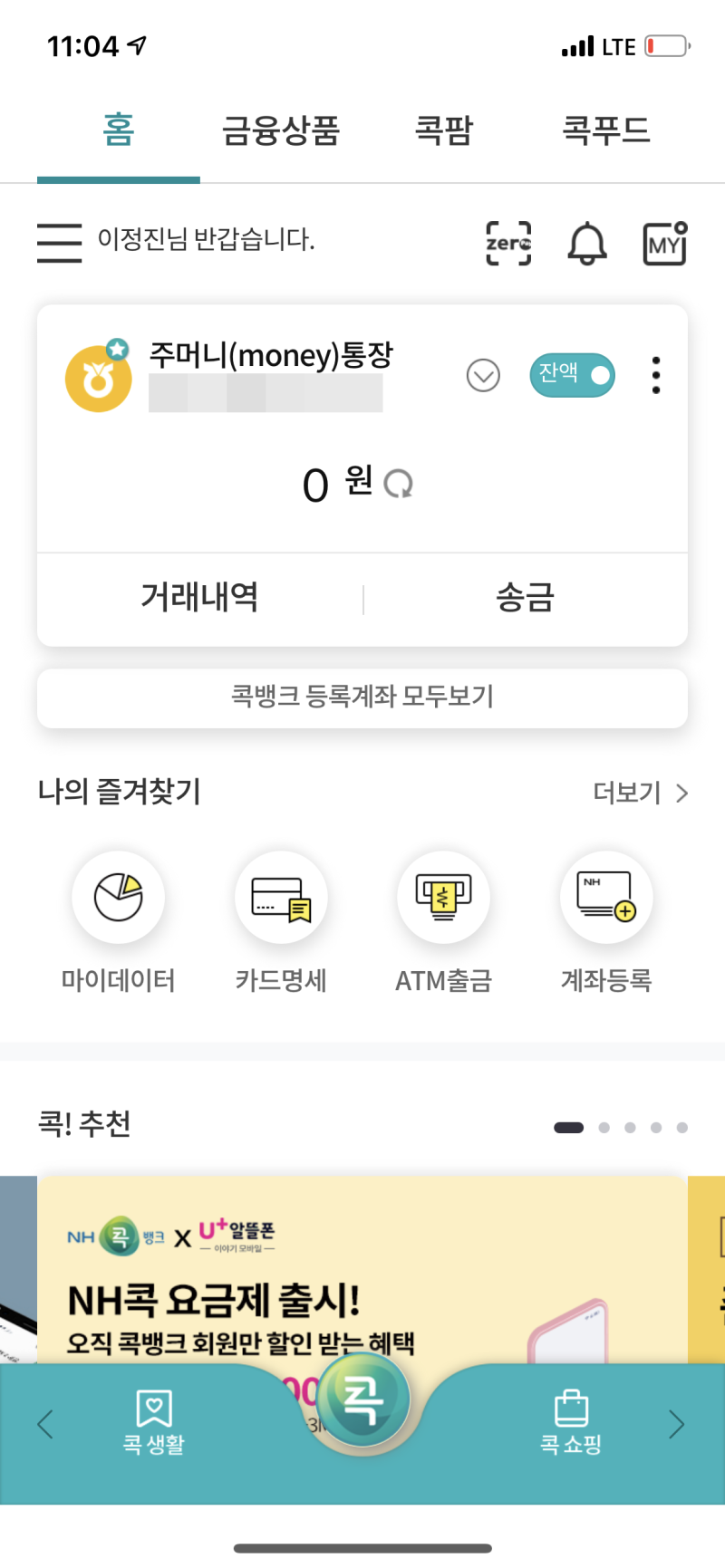Open the notification bell
Screen dimensions: 725x1568
(586, 243)
